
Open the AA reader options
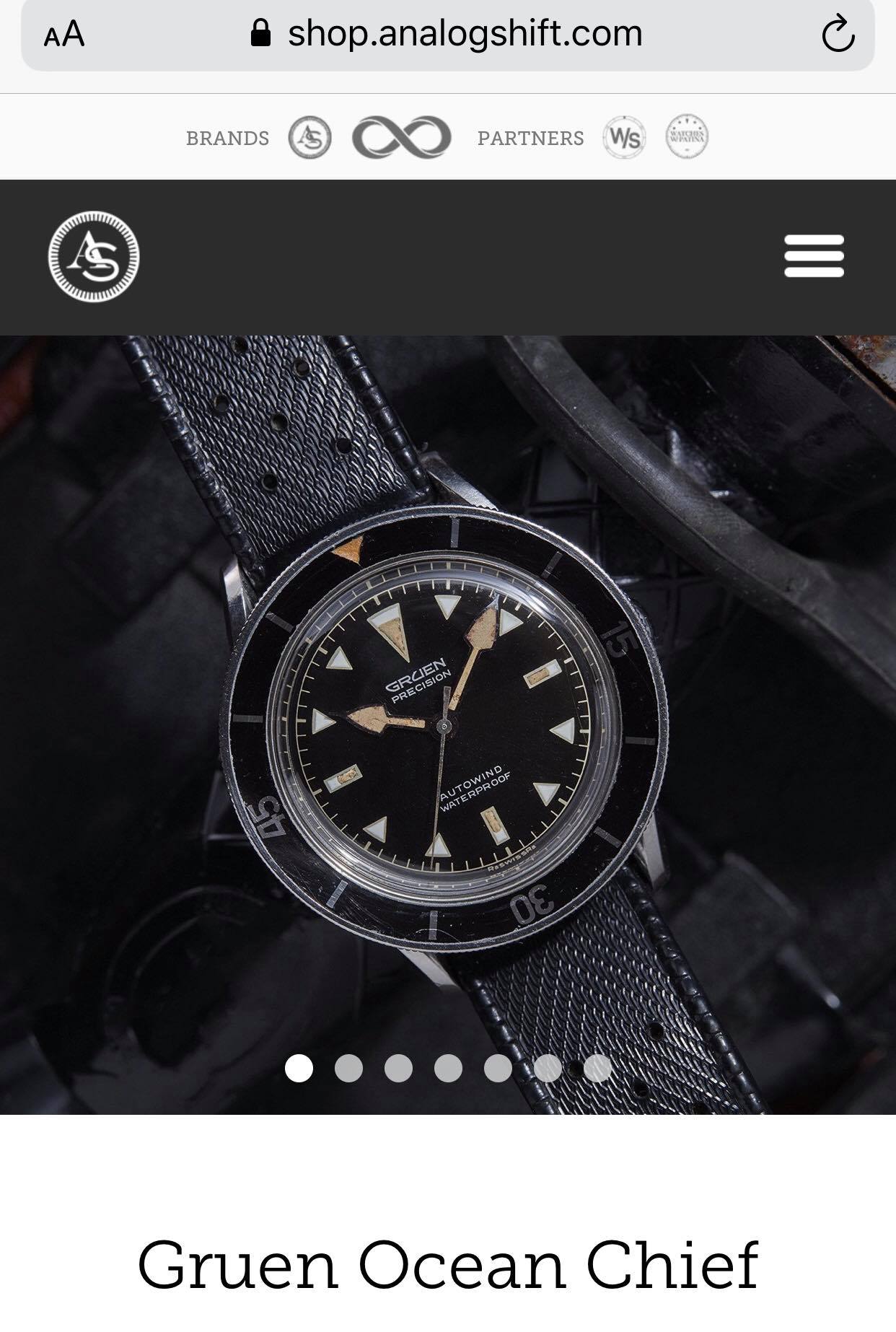pos(64,34)
